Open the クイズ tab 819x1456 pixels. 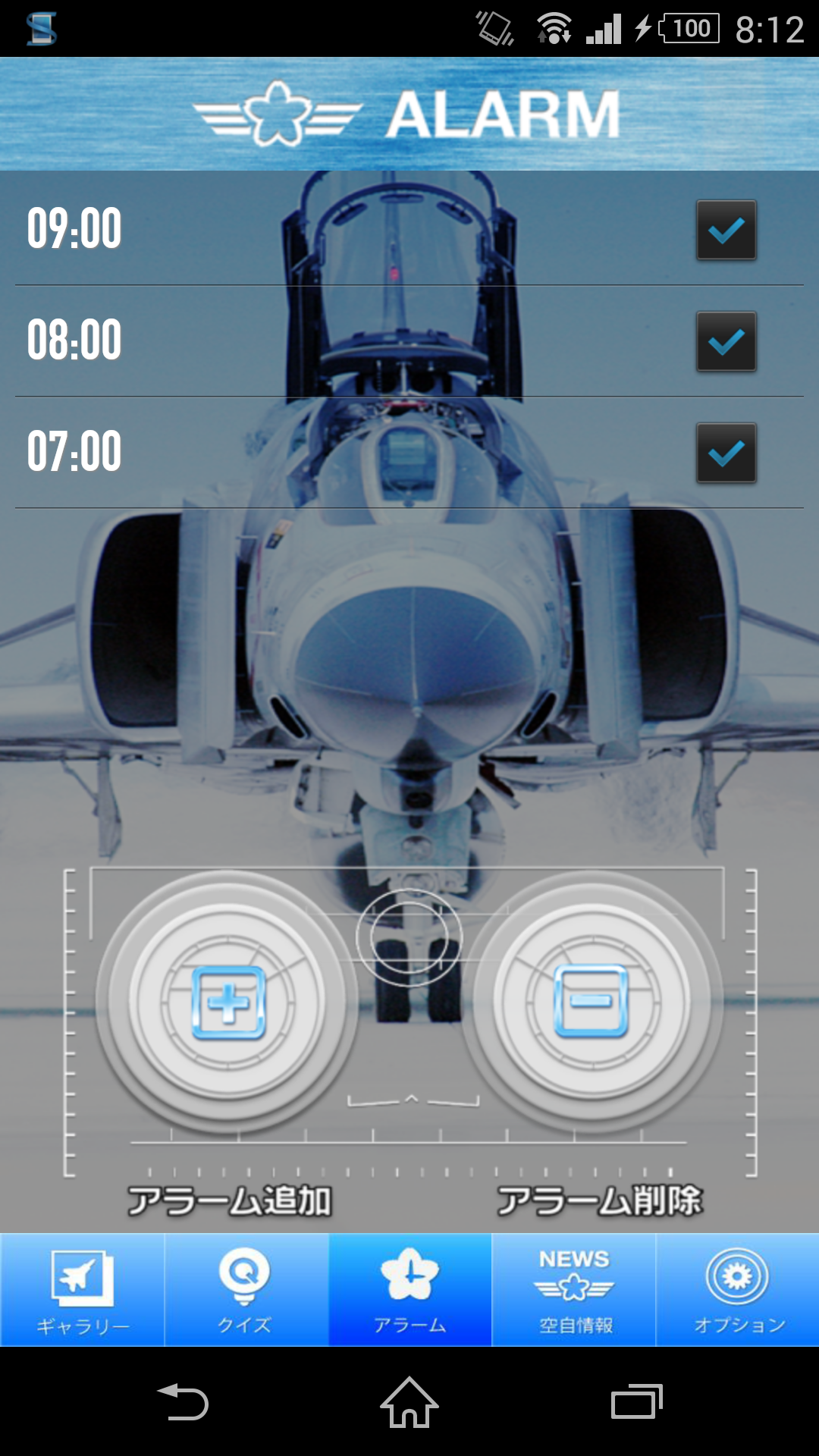pos(246,1290)
